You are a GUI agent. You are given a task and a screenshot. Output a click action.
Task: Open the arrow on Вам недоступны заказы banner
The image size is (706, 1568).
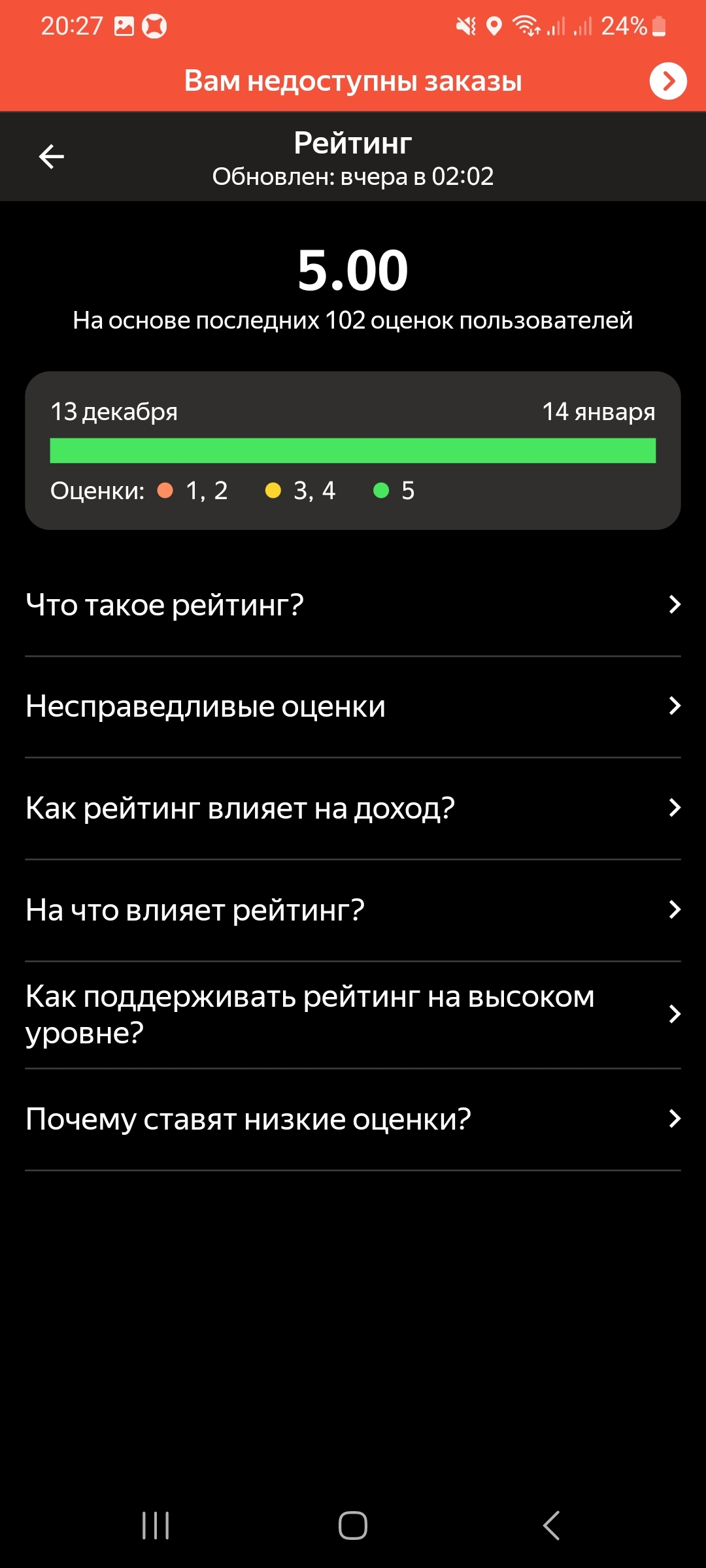tap(667, 81)
